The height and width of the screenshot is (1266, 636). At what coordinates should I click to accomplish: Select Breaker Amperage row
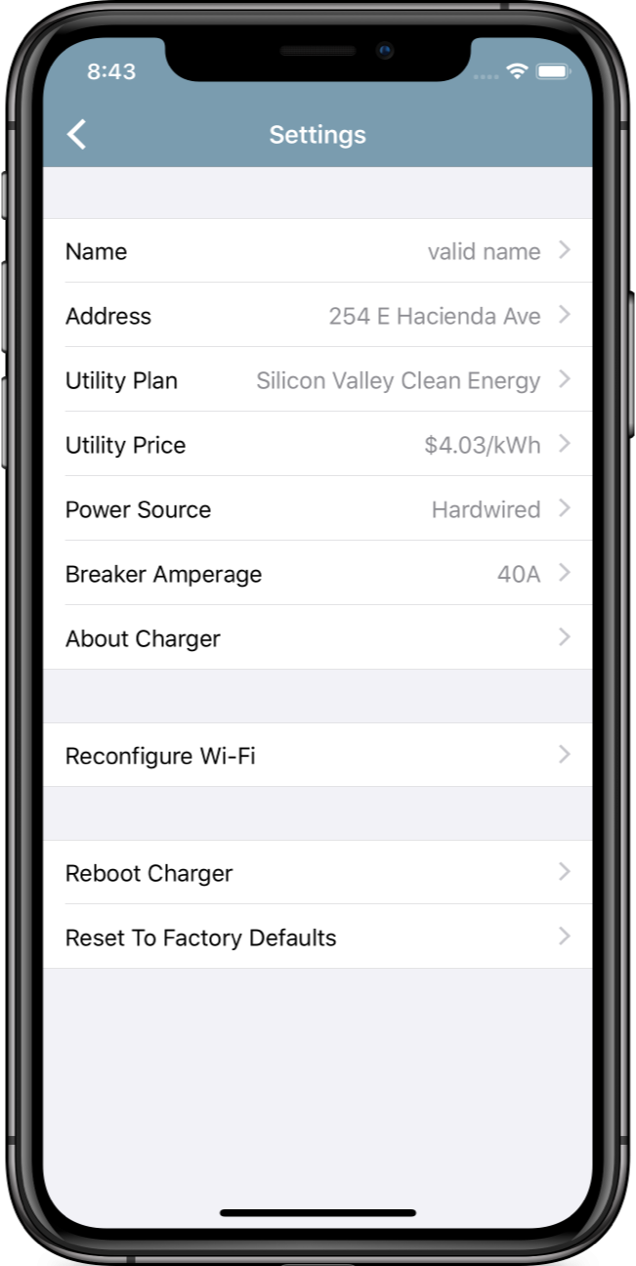(x=317, y=574)
